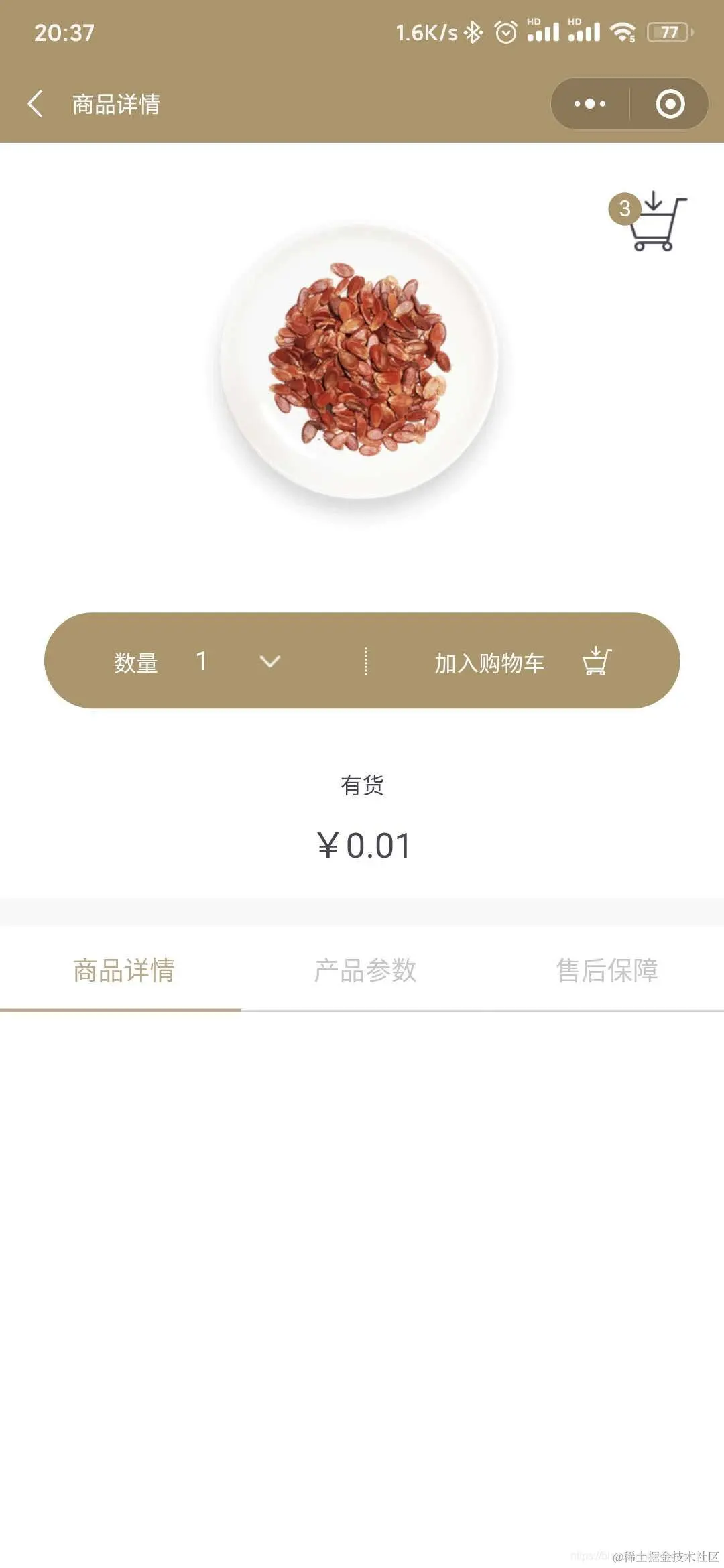Expand the 数量 quantity dropdown

[269, 661]
